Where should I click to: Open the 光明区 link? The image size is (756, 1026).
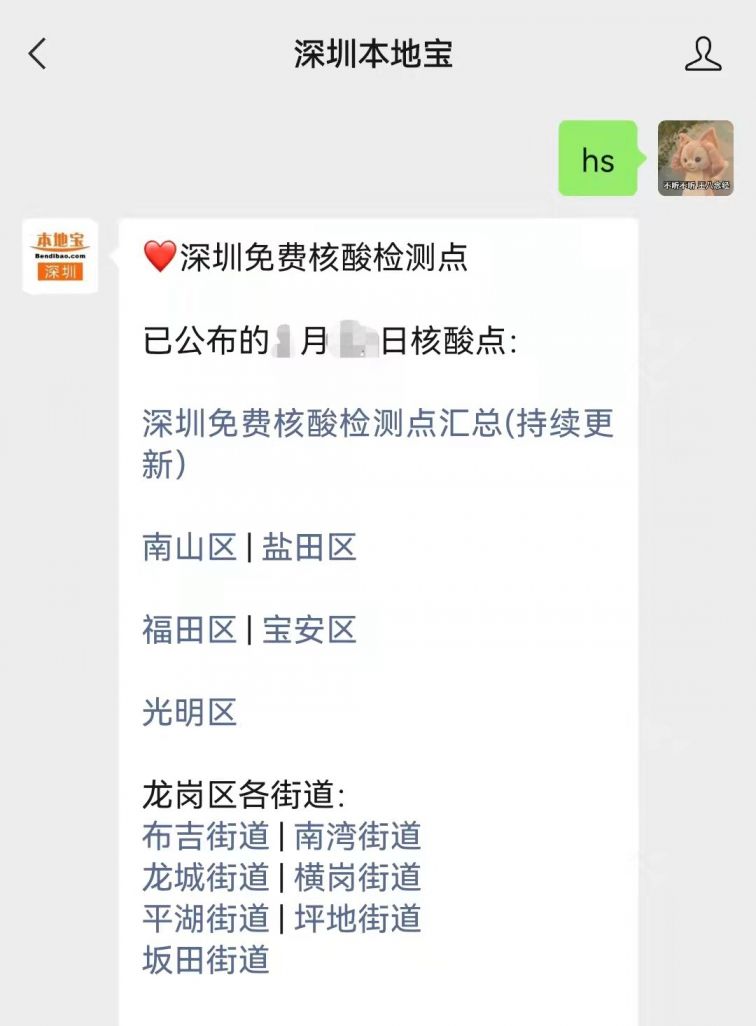[x=189, y=713]
